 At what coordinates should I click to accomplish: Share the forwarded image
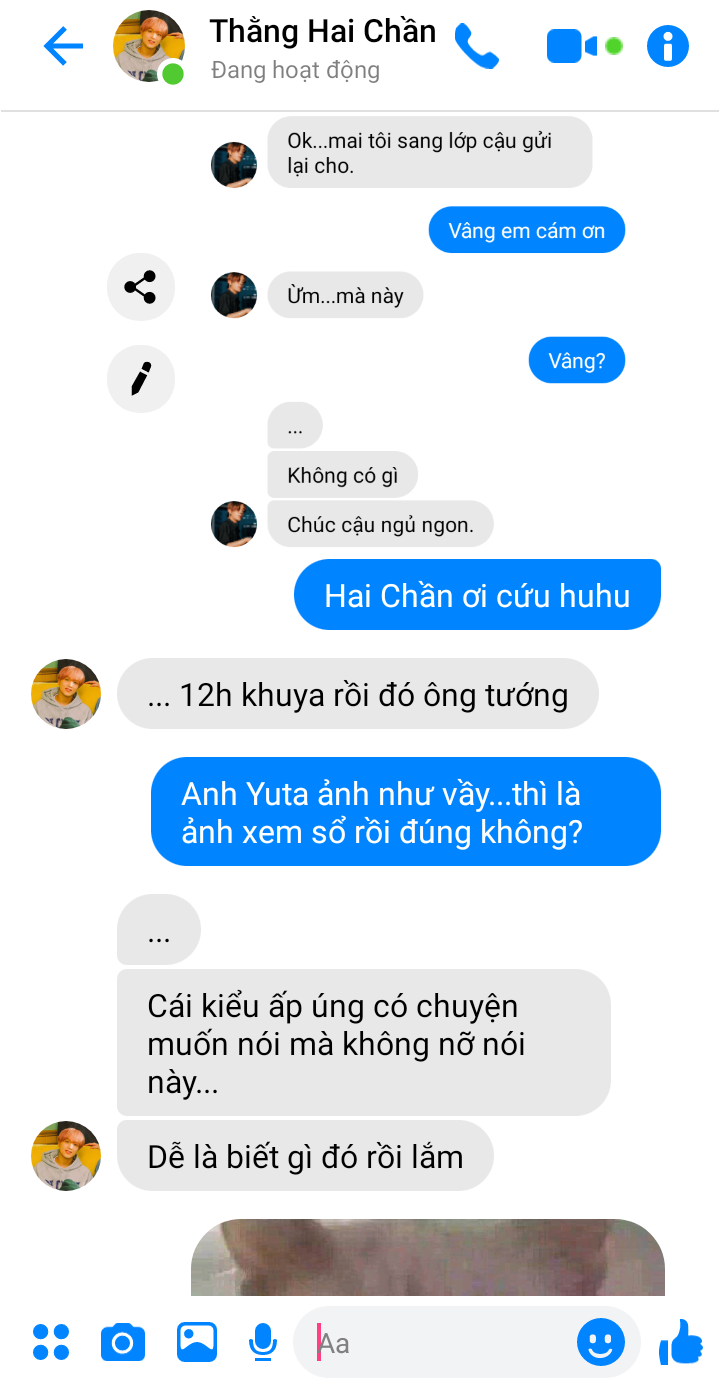141,287
